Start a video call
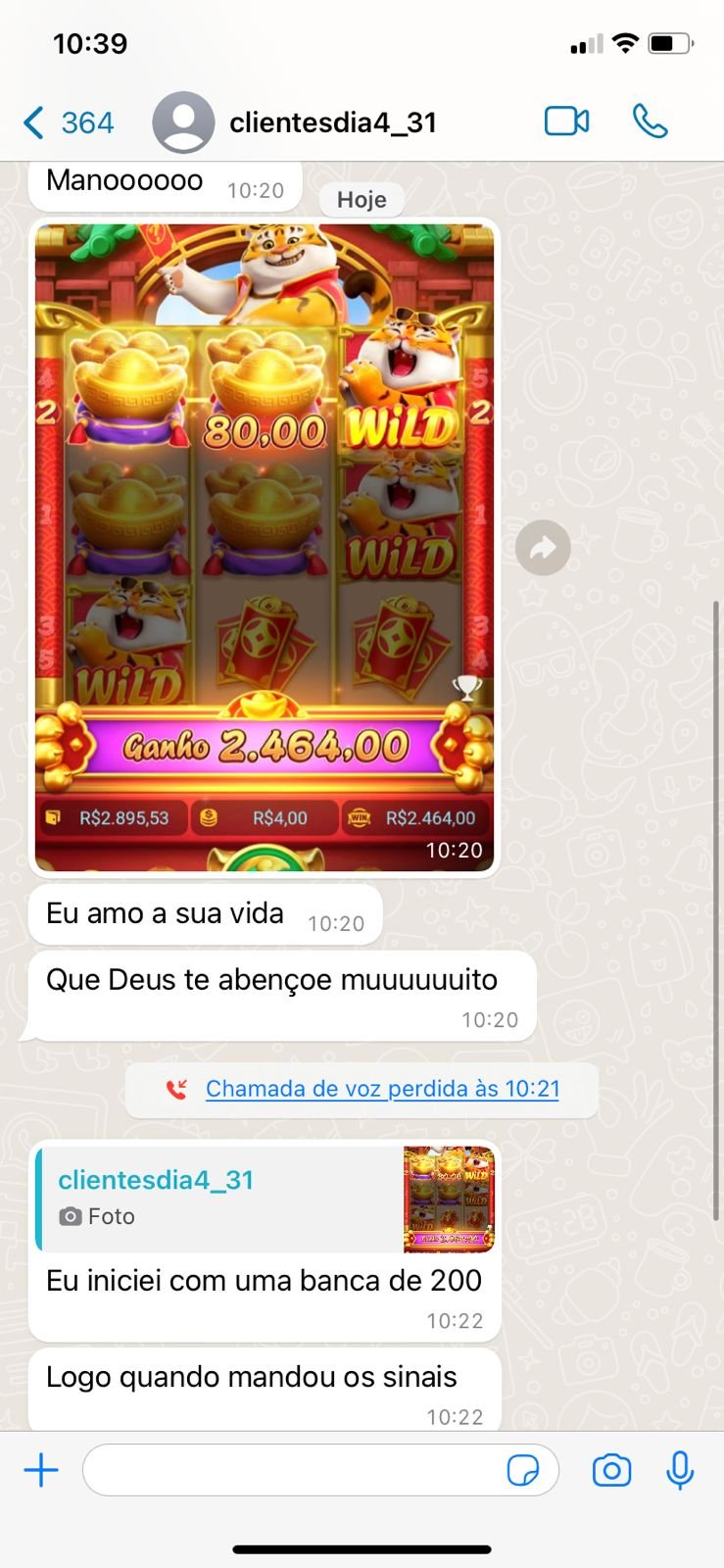The width and height of the screenshot is (724, 1568). [566, 122]
